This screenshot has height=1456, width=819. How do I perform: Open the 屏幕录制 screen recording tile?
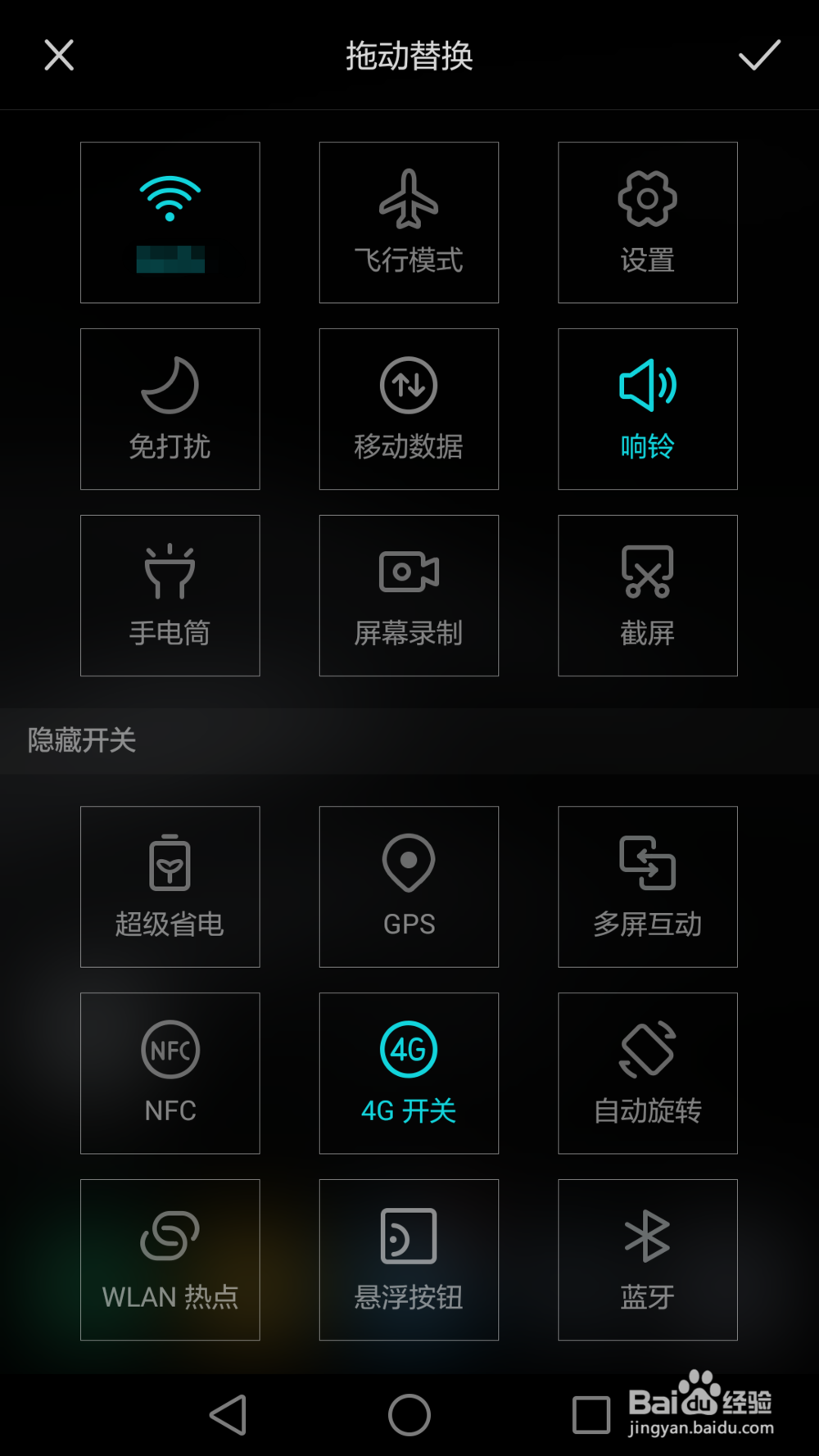tap(409, 595)
